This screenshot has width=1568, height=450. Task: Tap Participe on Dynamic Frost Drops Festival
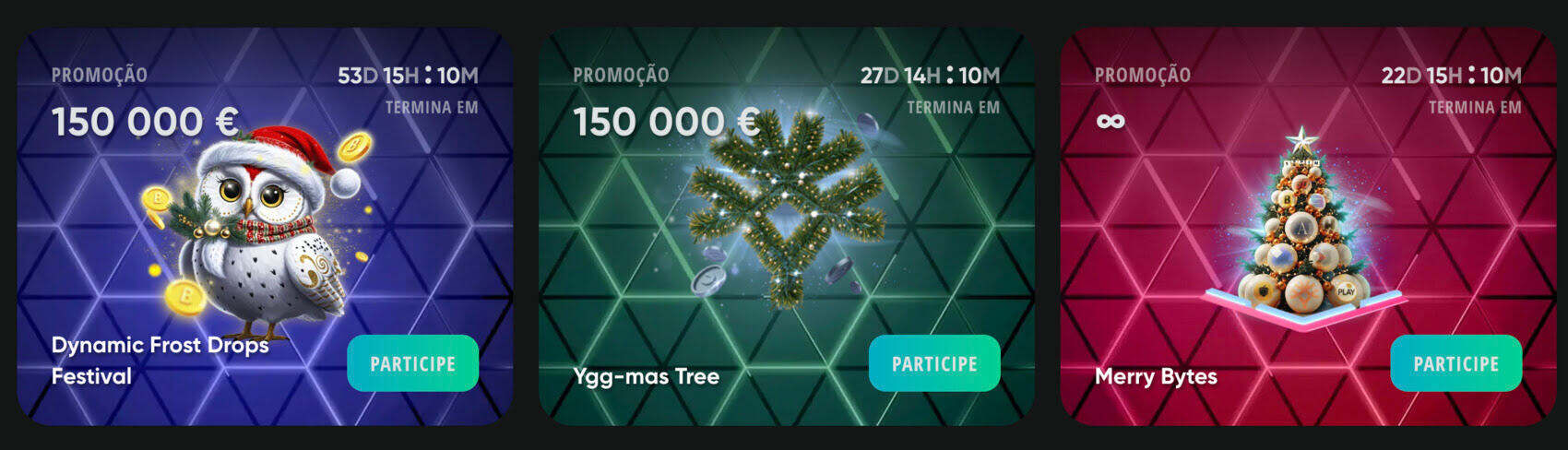412,363
